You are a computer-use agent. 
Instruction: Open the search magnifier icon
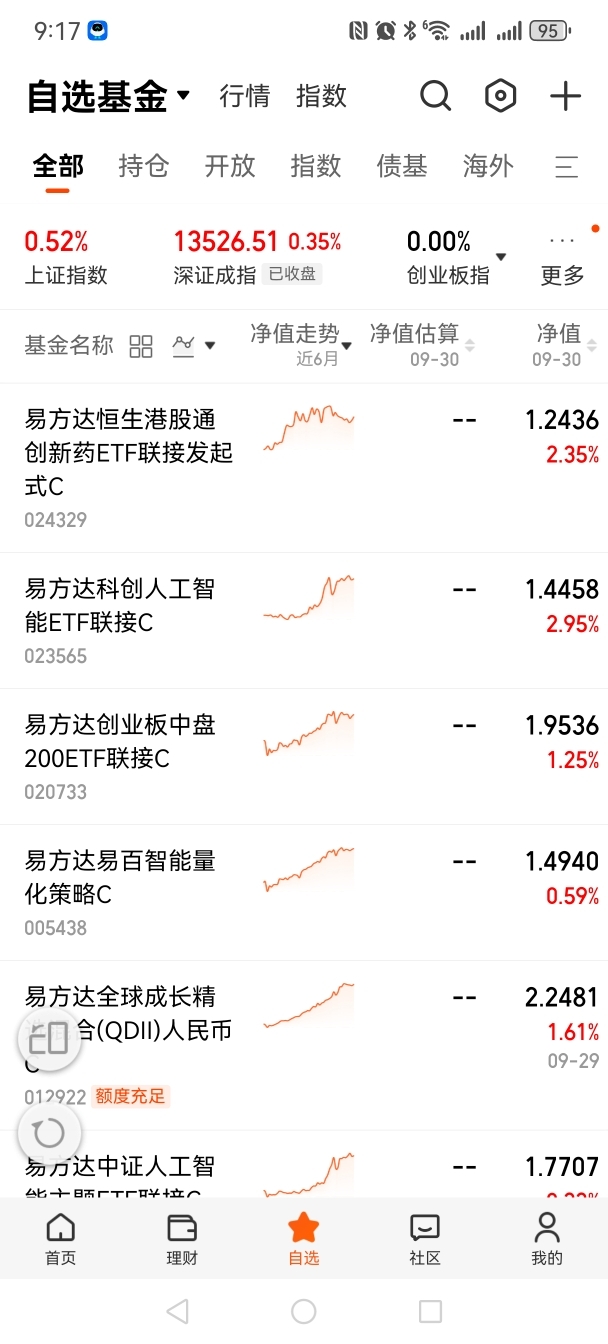coord(435,96)
